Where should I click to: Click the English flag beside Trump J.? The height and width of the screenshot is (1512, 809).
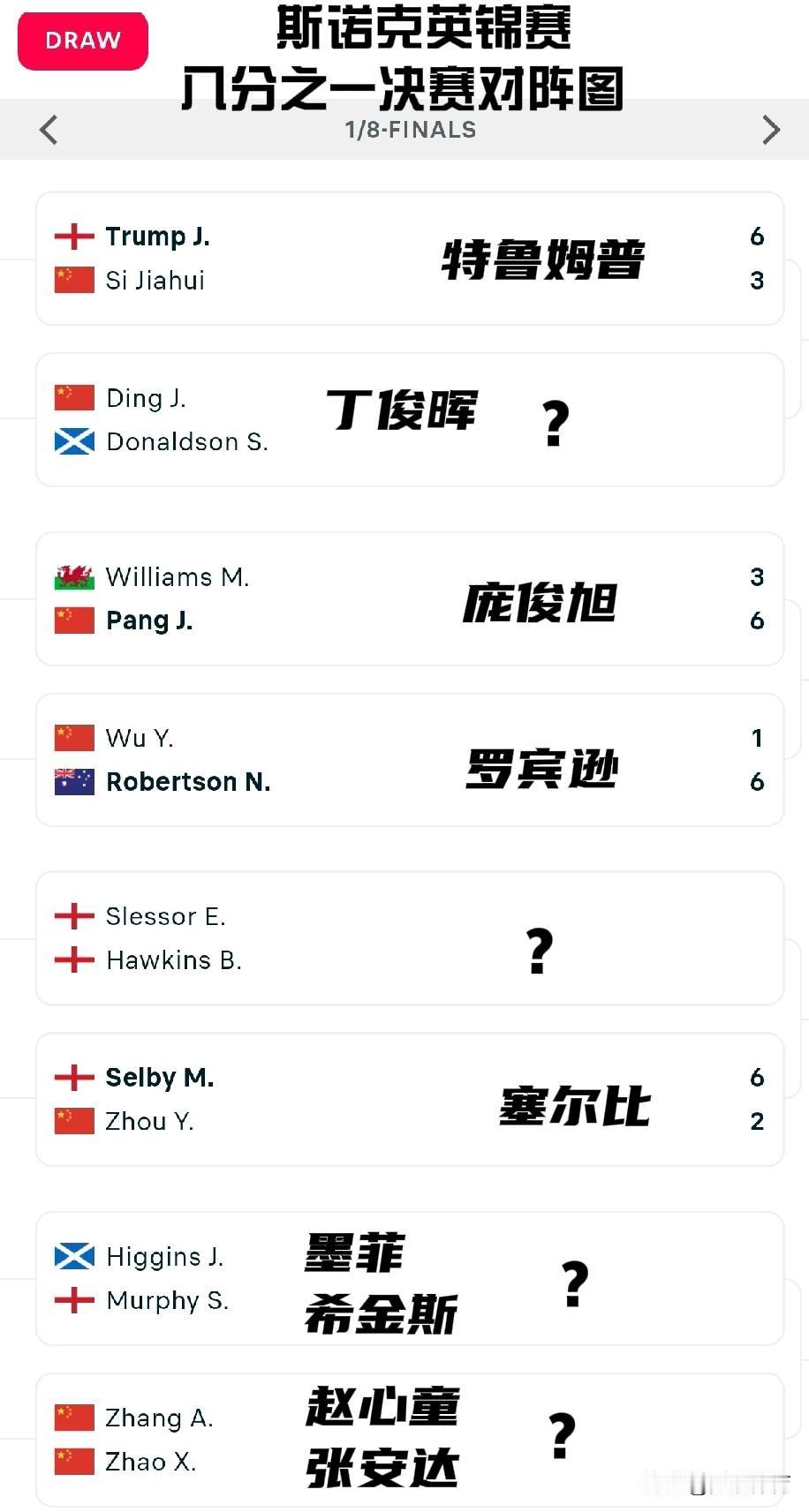coord(74,236)
